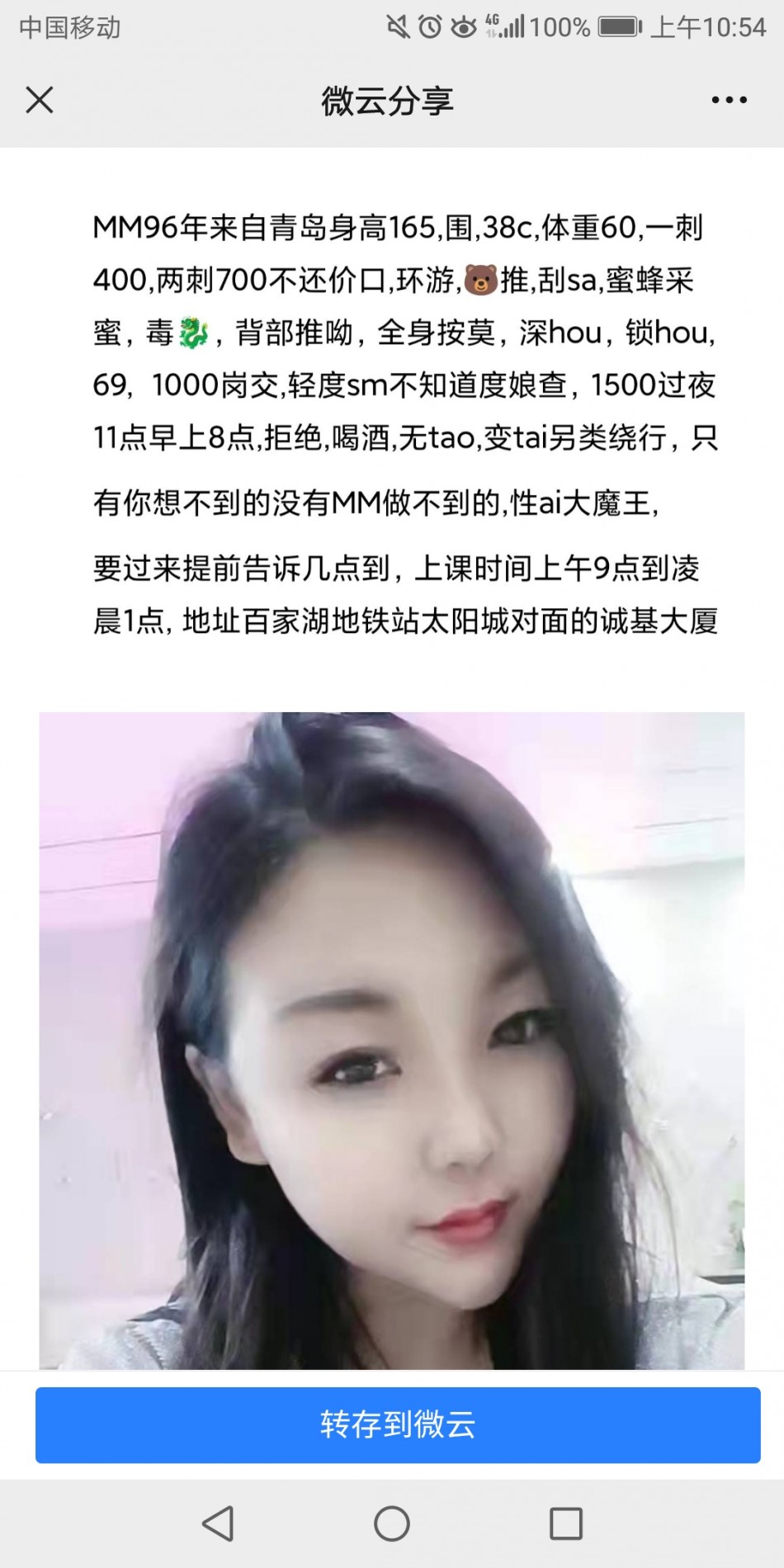Image resolution: width=784 pixels, height=1568 pixels.
Task: Open recent apps overview
Action: tap(565, 1523)
